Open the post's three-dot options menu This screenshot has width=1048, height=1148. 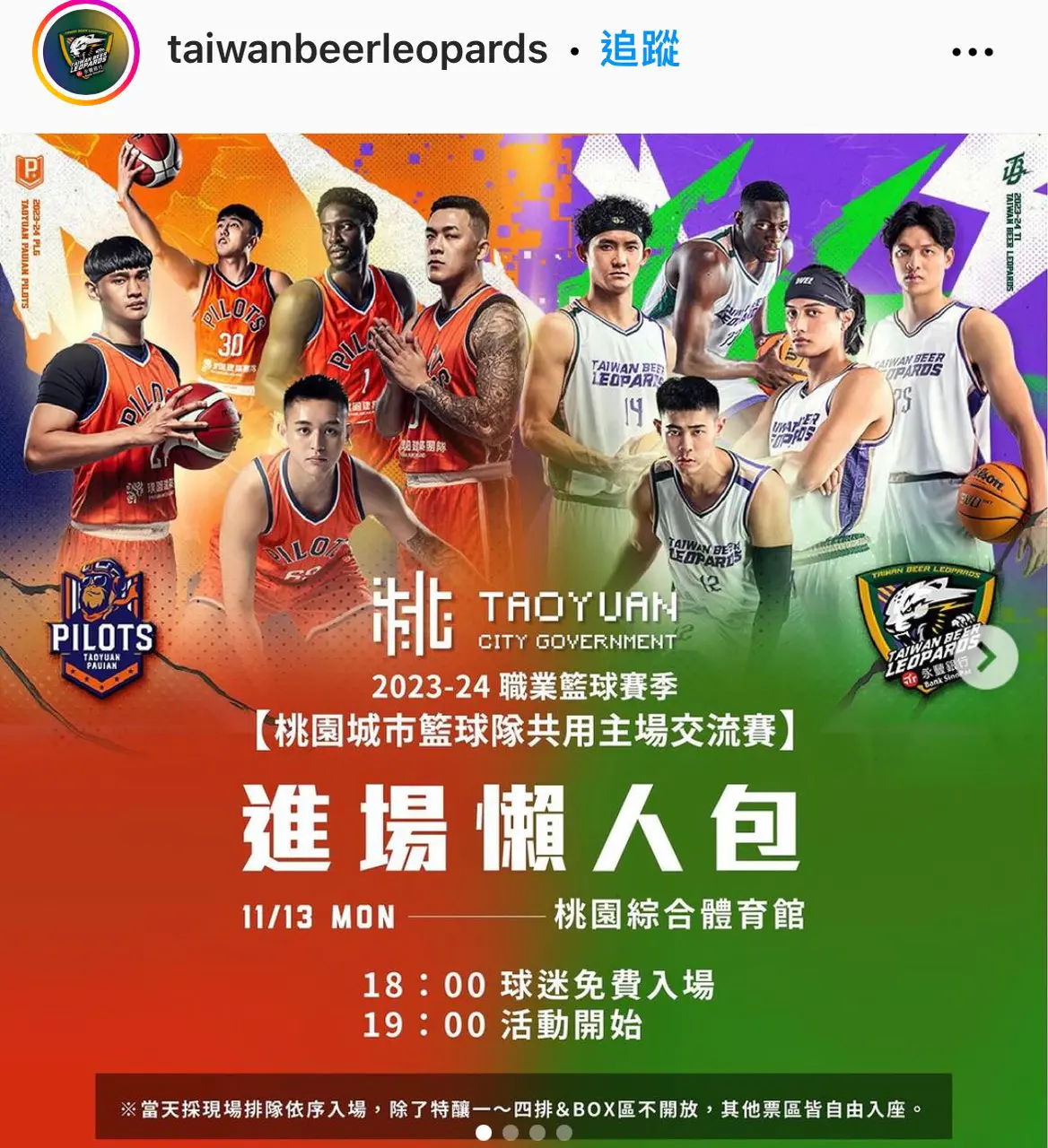pyautogui.click(x=973, y=53)
